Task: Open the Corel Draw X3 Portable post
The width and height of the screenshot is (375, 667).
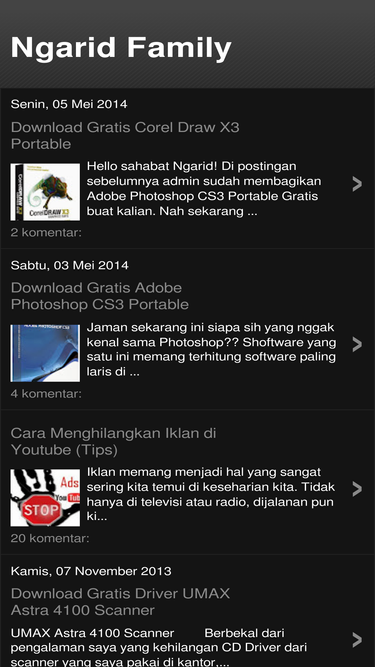Action: 125,135
